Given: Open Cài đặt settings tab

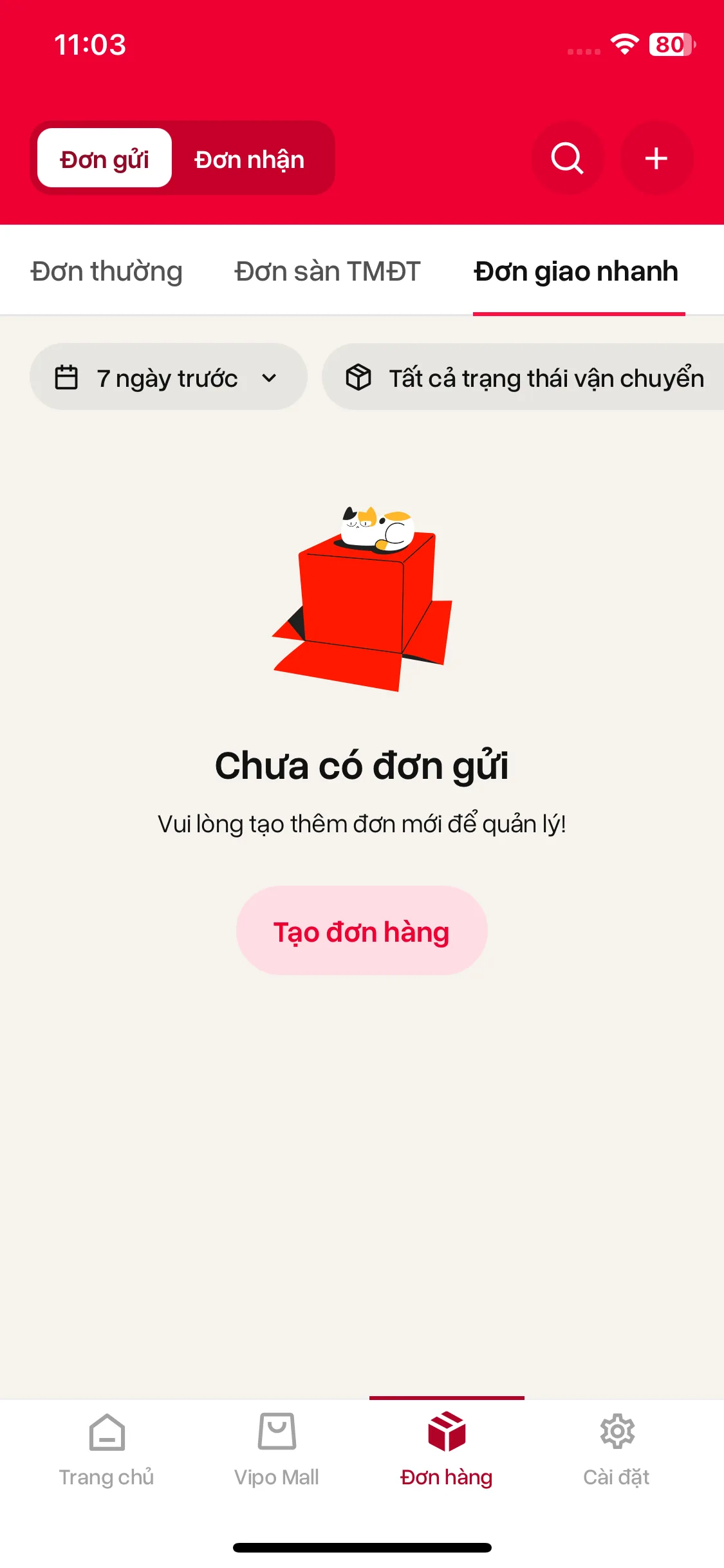Looking at the screenshot, I should click(616, 1450).
